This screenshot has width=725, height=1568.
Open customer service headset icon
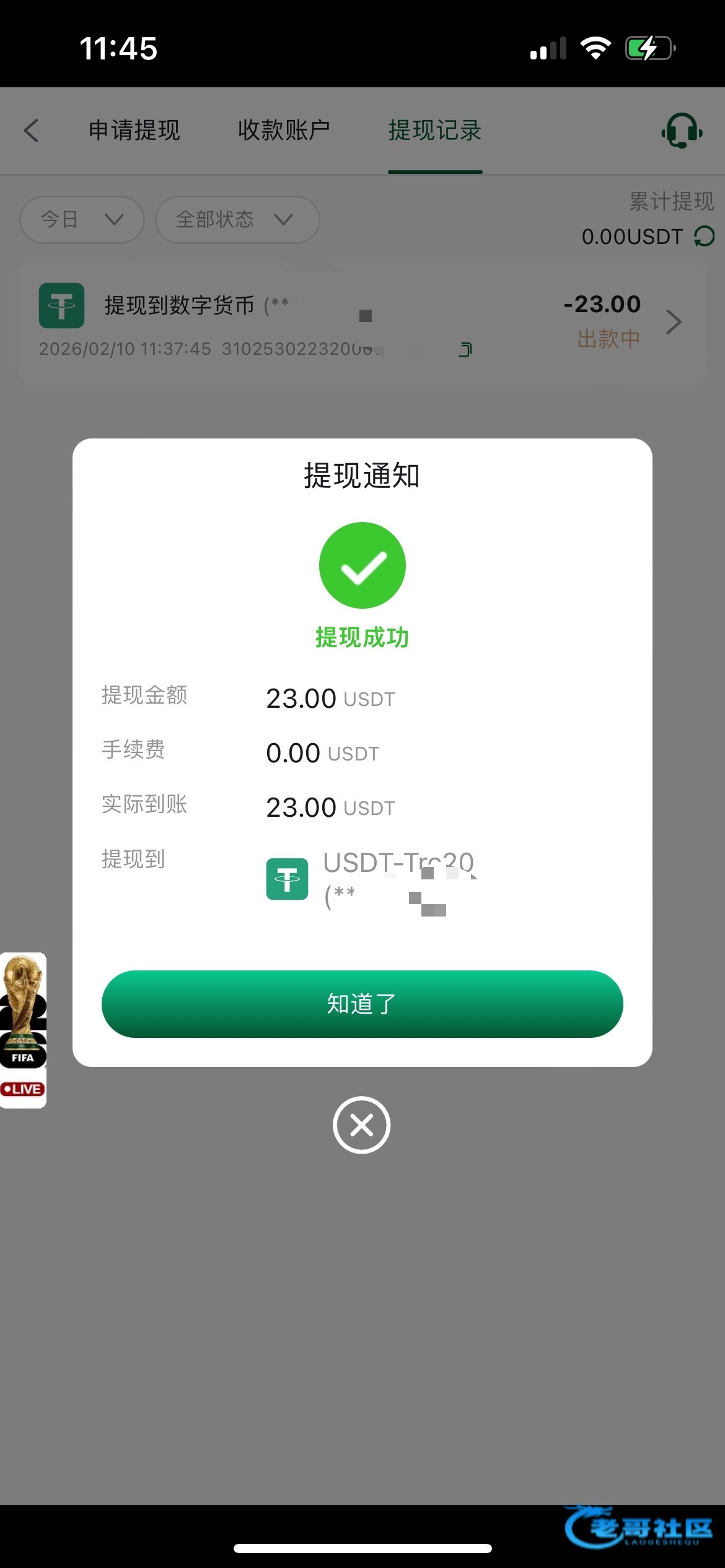tap(682, 131)
